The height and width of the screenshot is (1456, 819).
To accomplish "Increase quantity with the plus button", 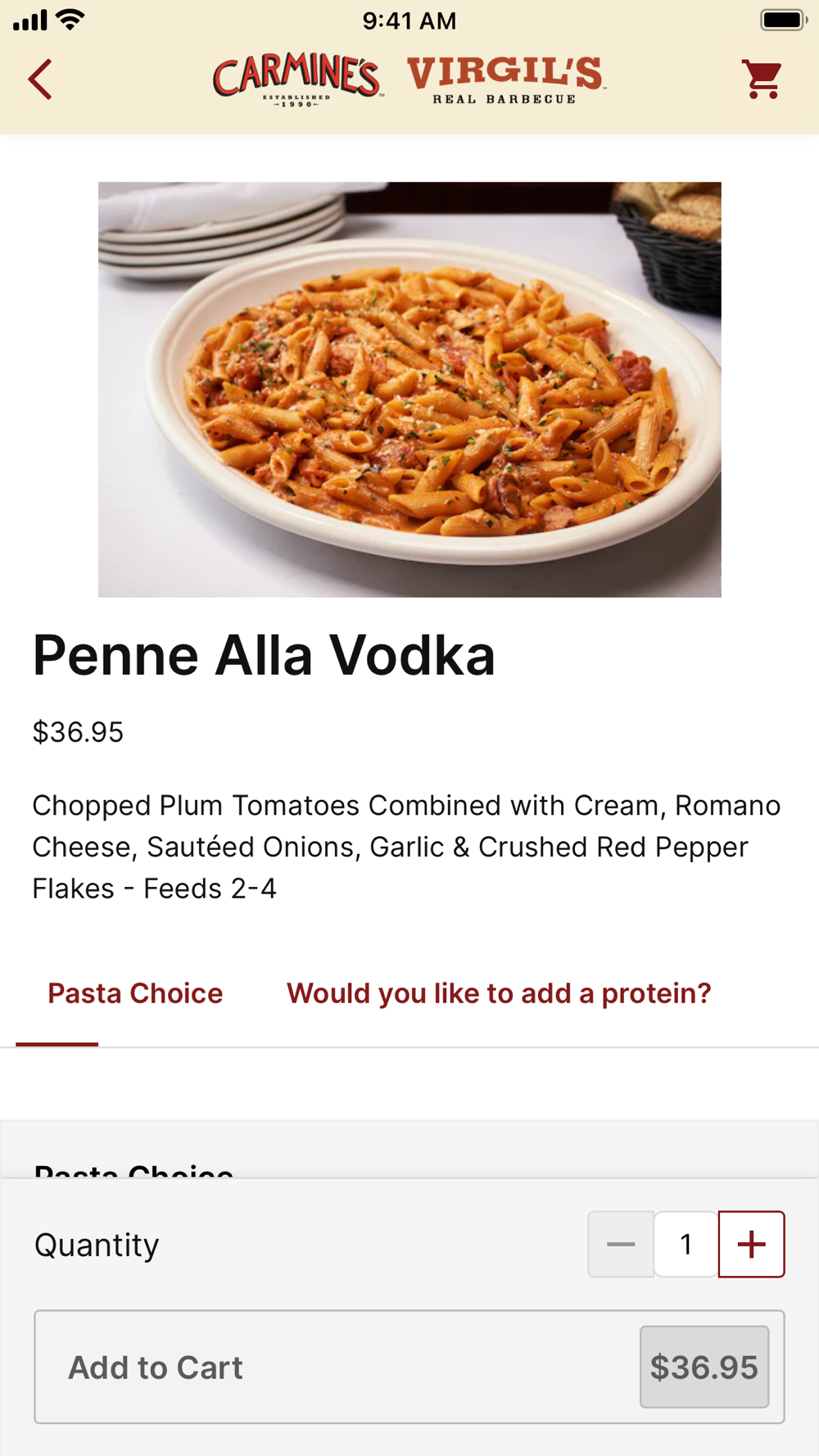I will click(751, 1244).
